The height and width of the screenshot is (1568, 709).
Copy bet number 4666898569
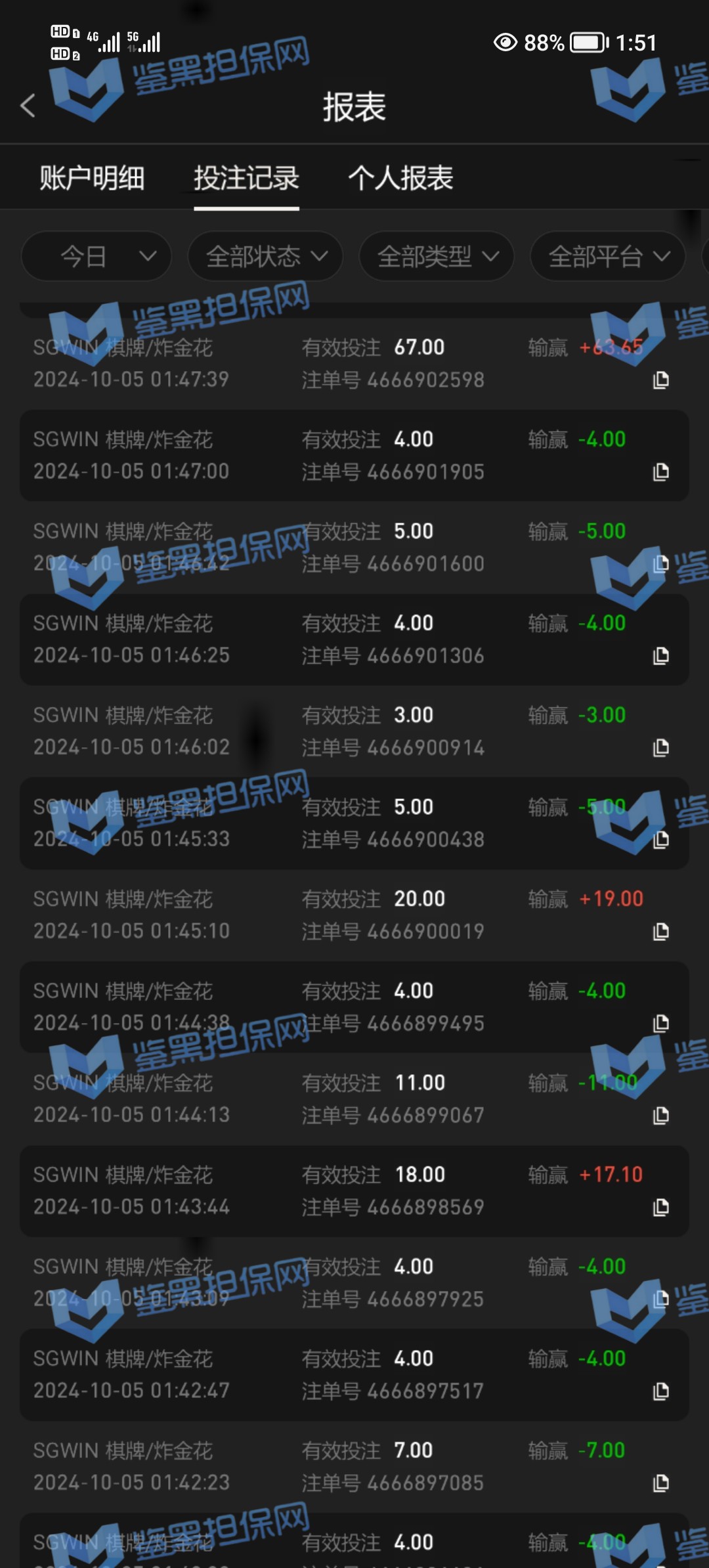661,1208
